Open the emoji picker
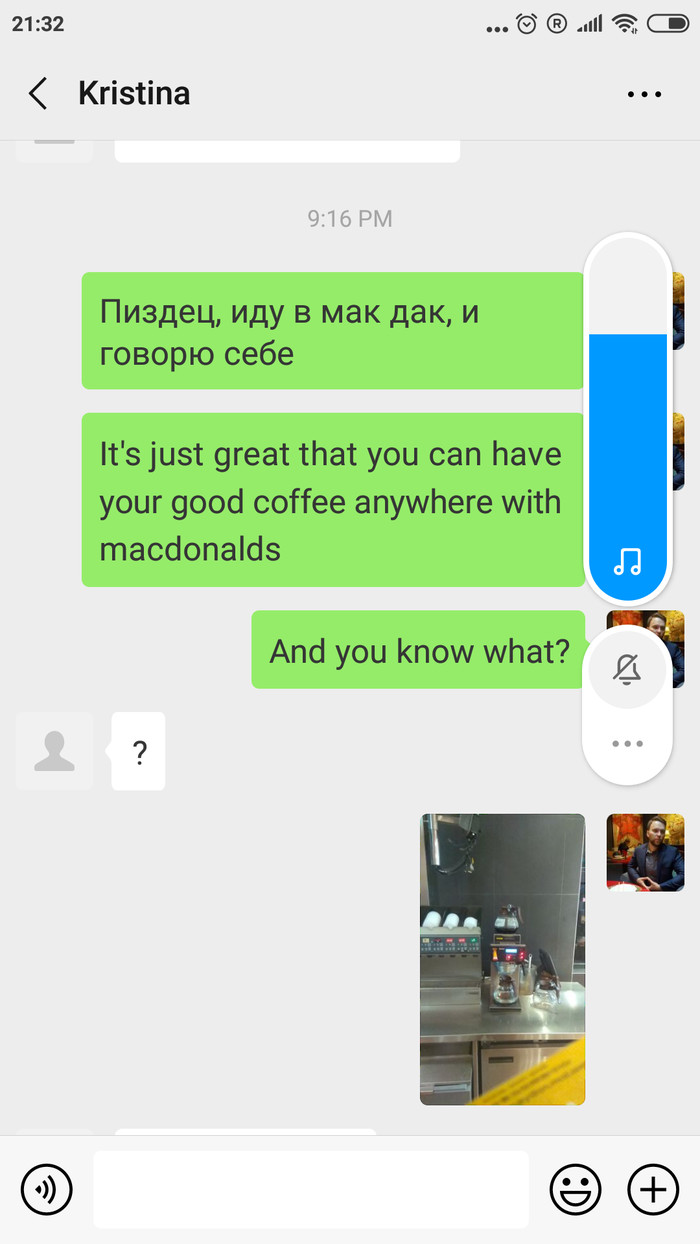This screenshot has width=700, height=1244. click(x=576, y=1189)
